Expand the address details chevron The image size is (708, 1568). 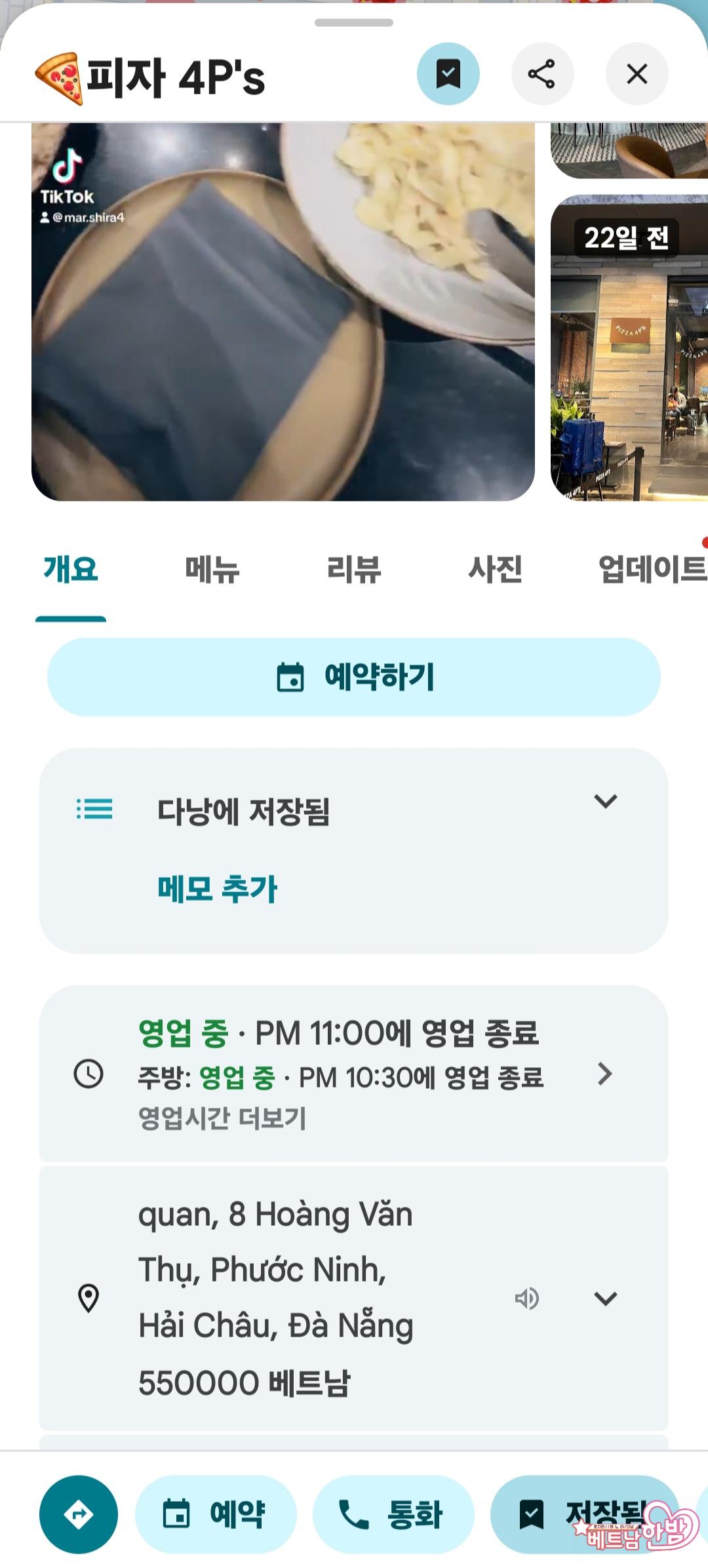(x=605, y=1298)
